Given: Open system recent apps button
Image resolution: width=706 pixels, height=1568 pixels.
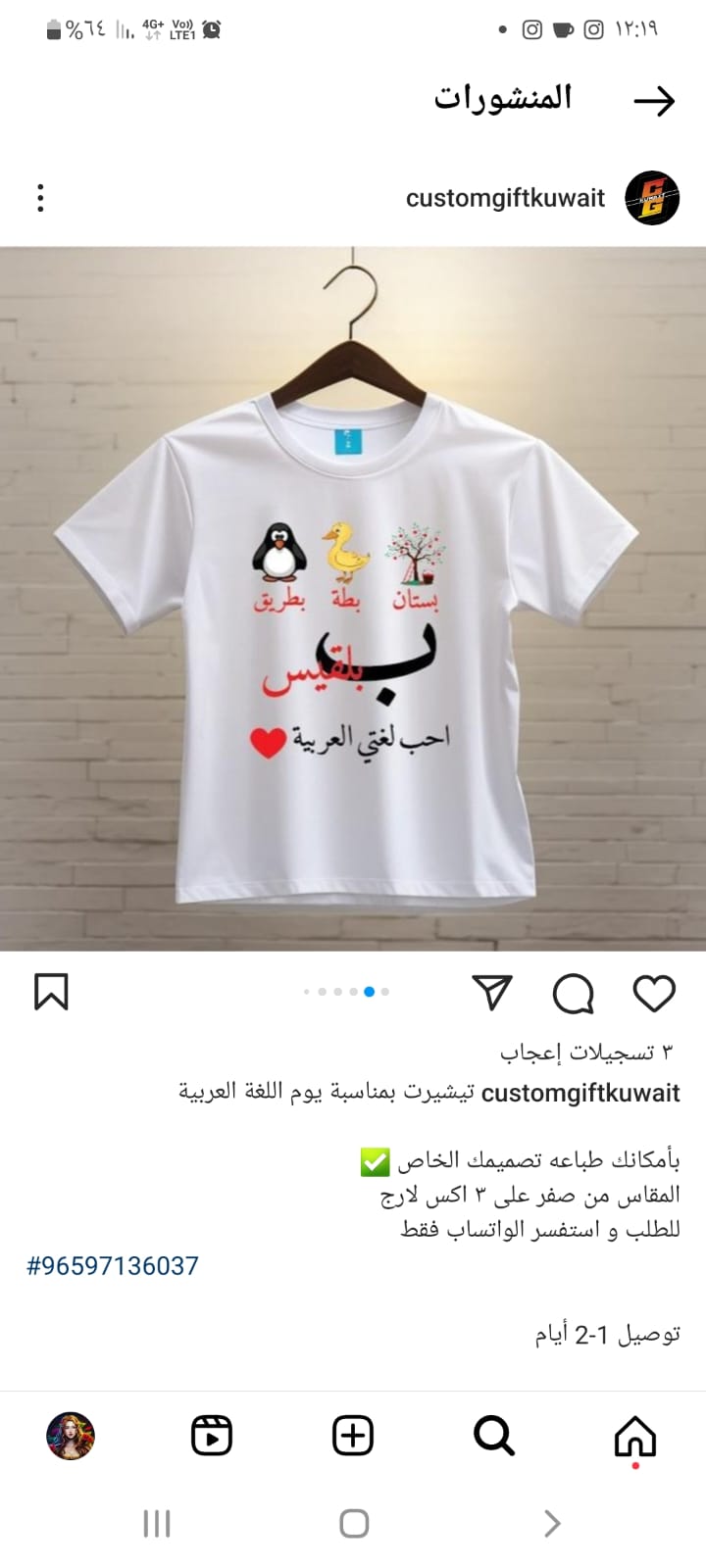Looking at the screenshot, I should tap(157, 1524).
